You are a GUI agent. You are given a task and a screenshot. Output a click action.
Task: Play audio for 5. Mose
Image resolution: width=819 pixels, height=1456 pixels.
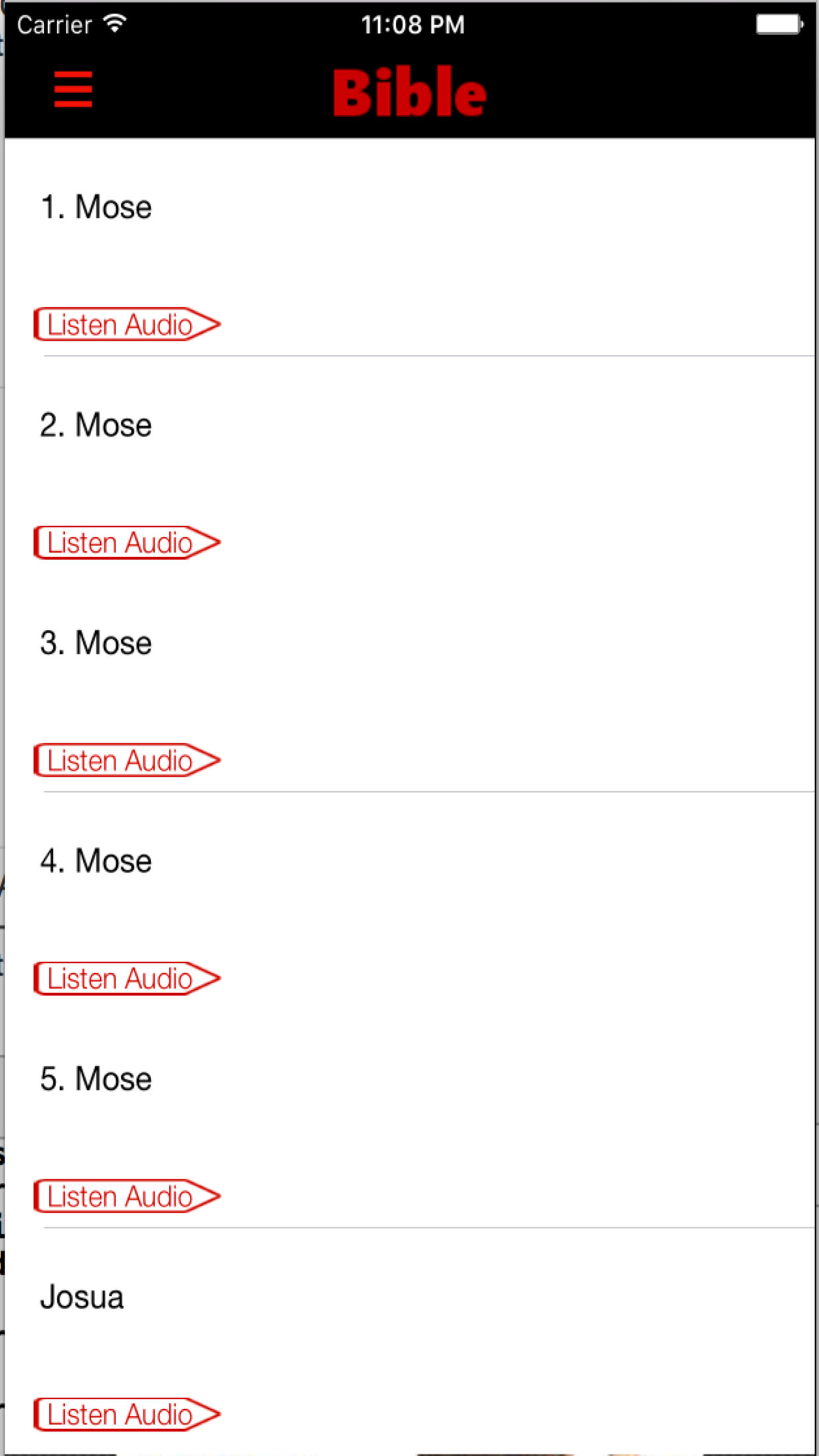click(119, 1196)
